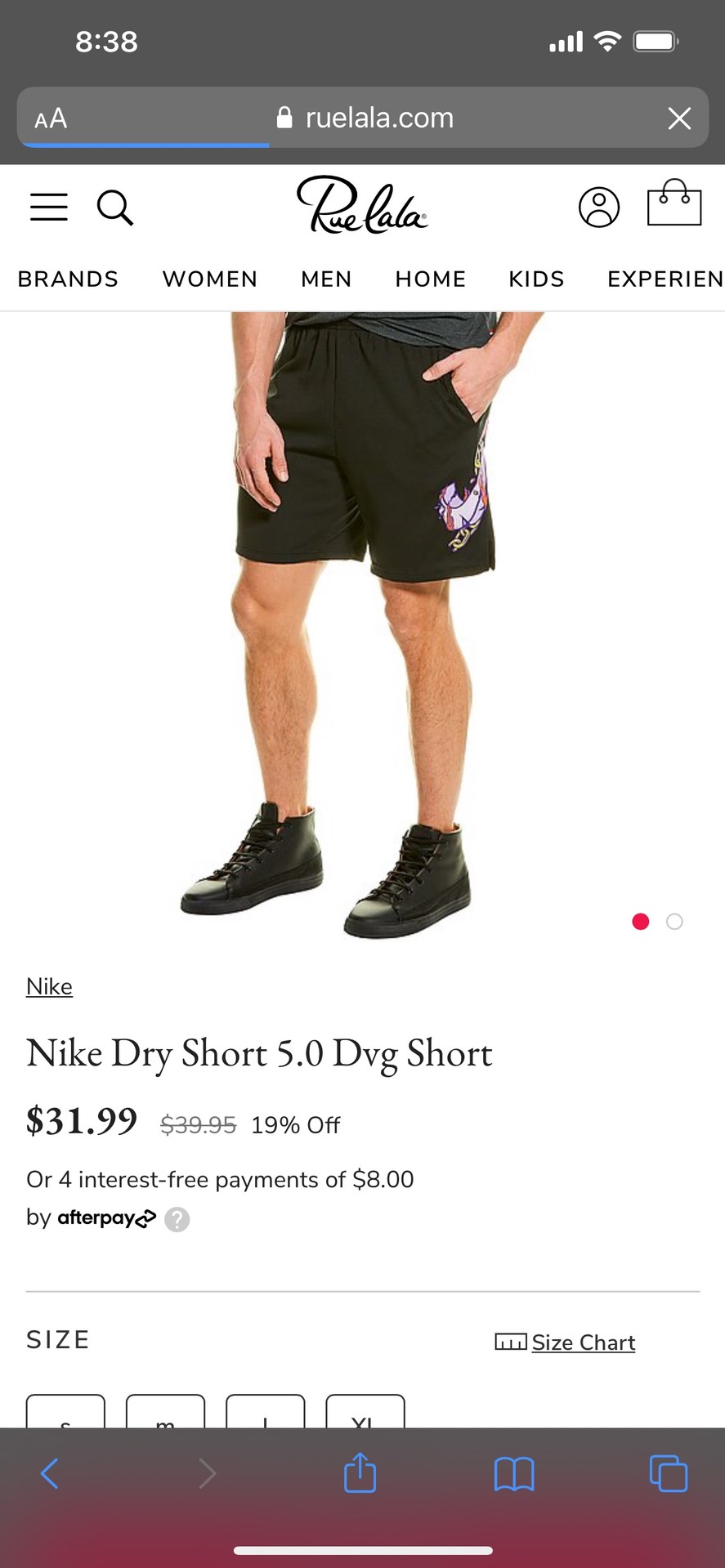
Task: View the shopping bag
Action: [674, 202]
